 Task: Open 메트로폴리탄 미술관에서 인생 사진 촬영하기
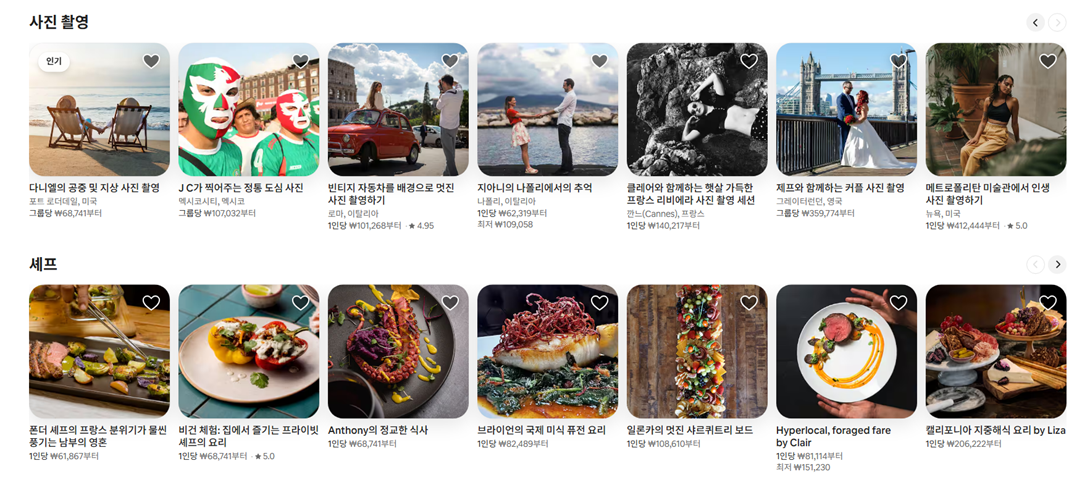click(995, 110)
